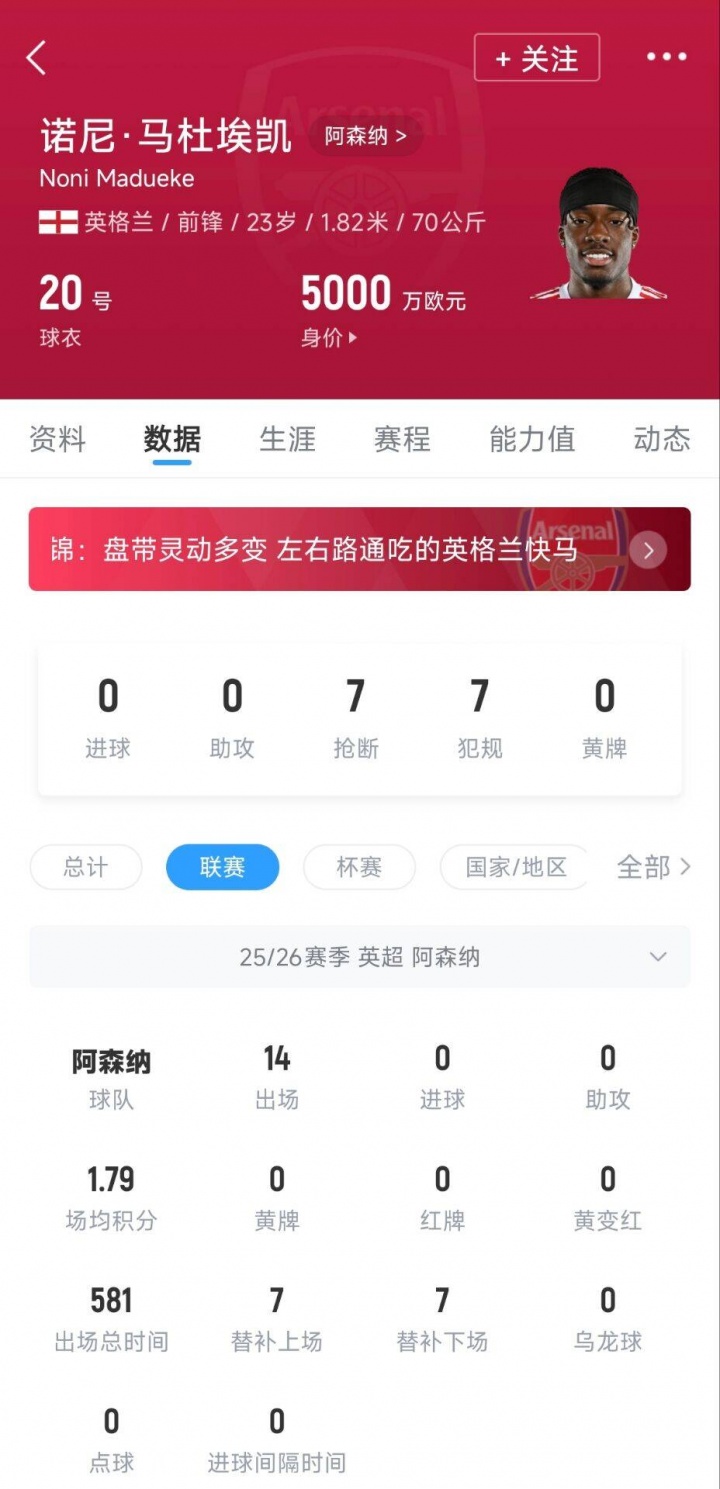Viewport: 720px width, 1489px height.
Task: Tap 全部 to view all stats
Action: pos(654,867)
